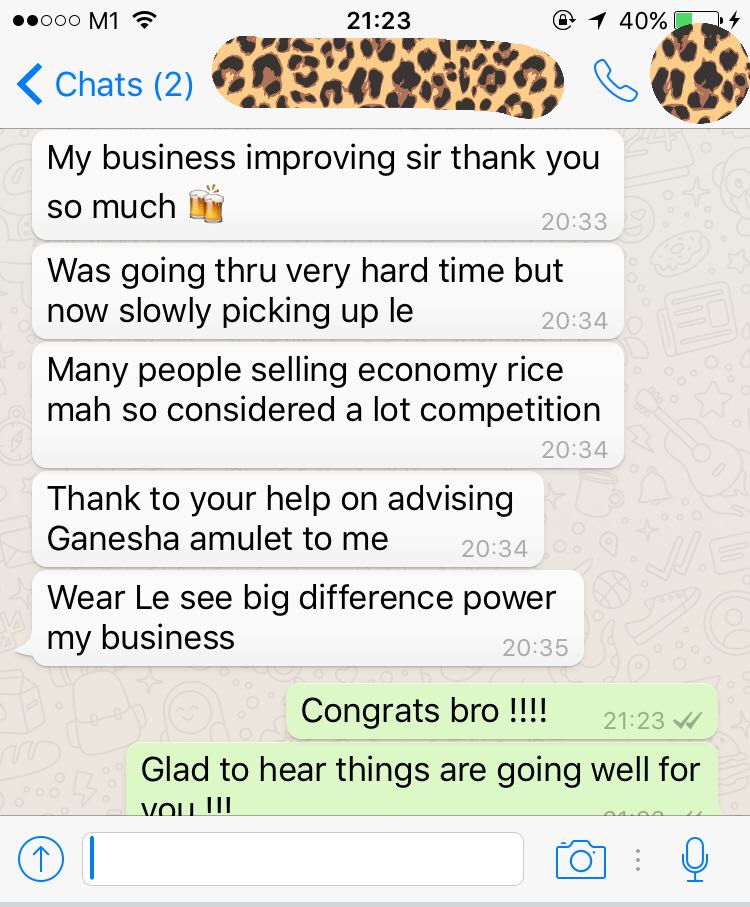Tap the attachment upload arrow icon
Image resolution: width=750 pixels, height=907 pixels.
(41, 859)
